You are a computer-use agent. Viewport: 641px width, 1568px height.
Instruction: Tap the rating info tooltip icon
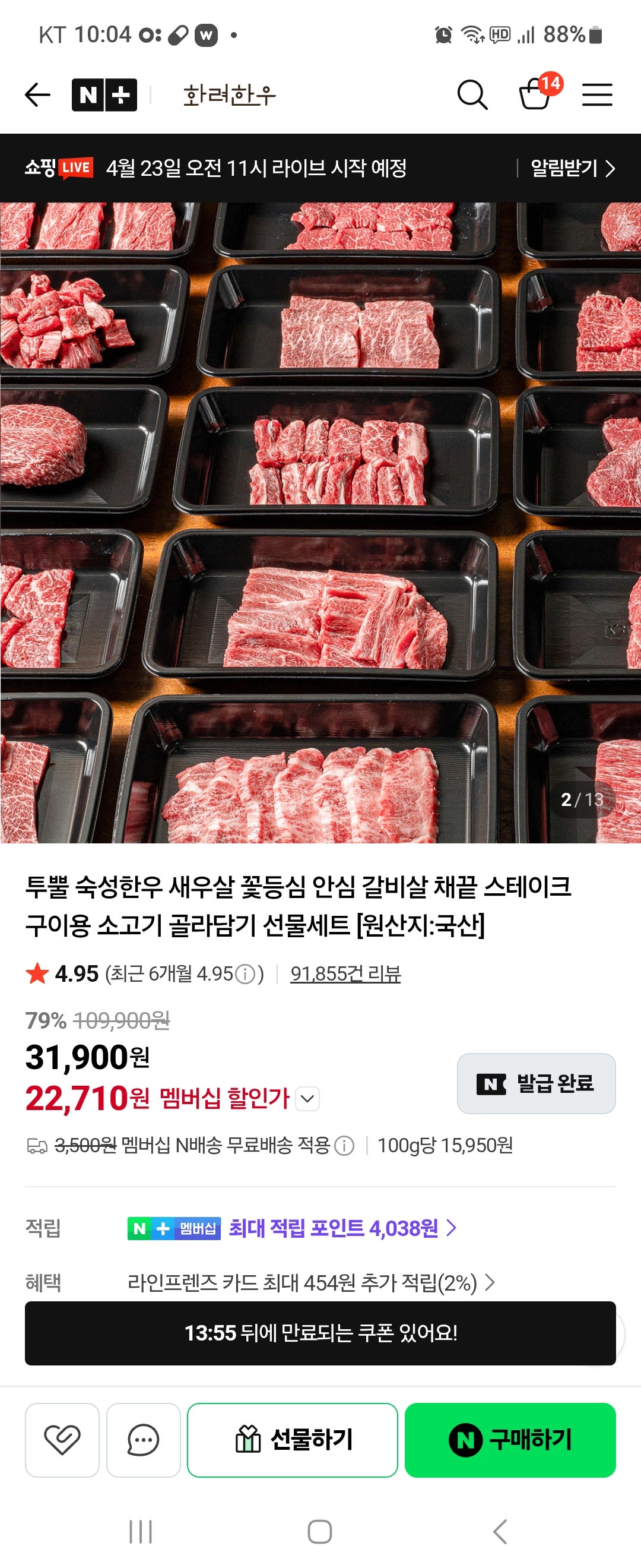[245, 973]
